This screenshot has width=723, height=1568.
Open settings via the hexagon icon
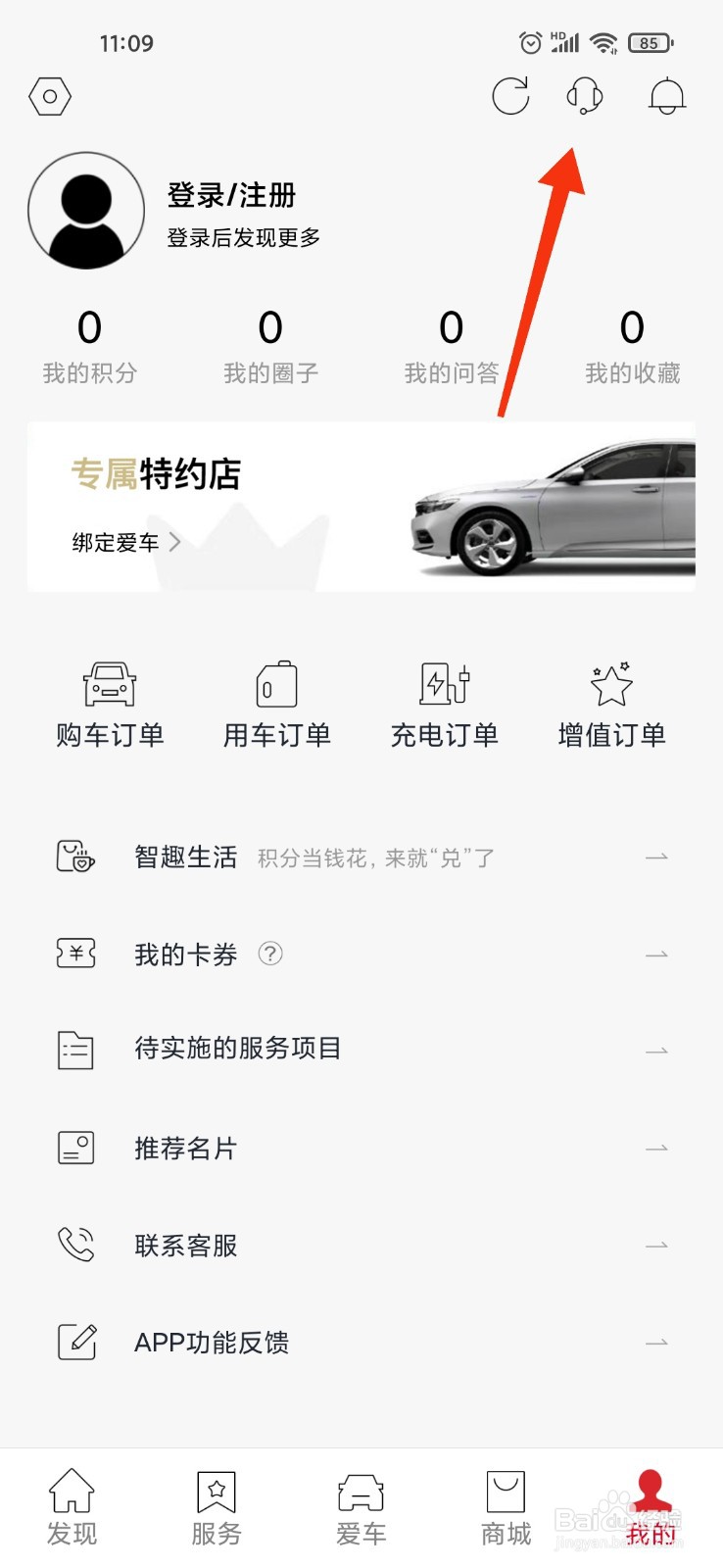50,97
